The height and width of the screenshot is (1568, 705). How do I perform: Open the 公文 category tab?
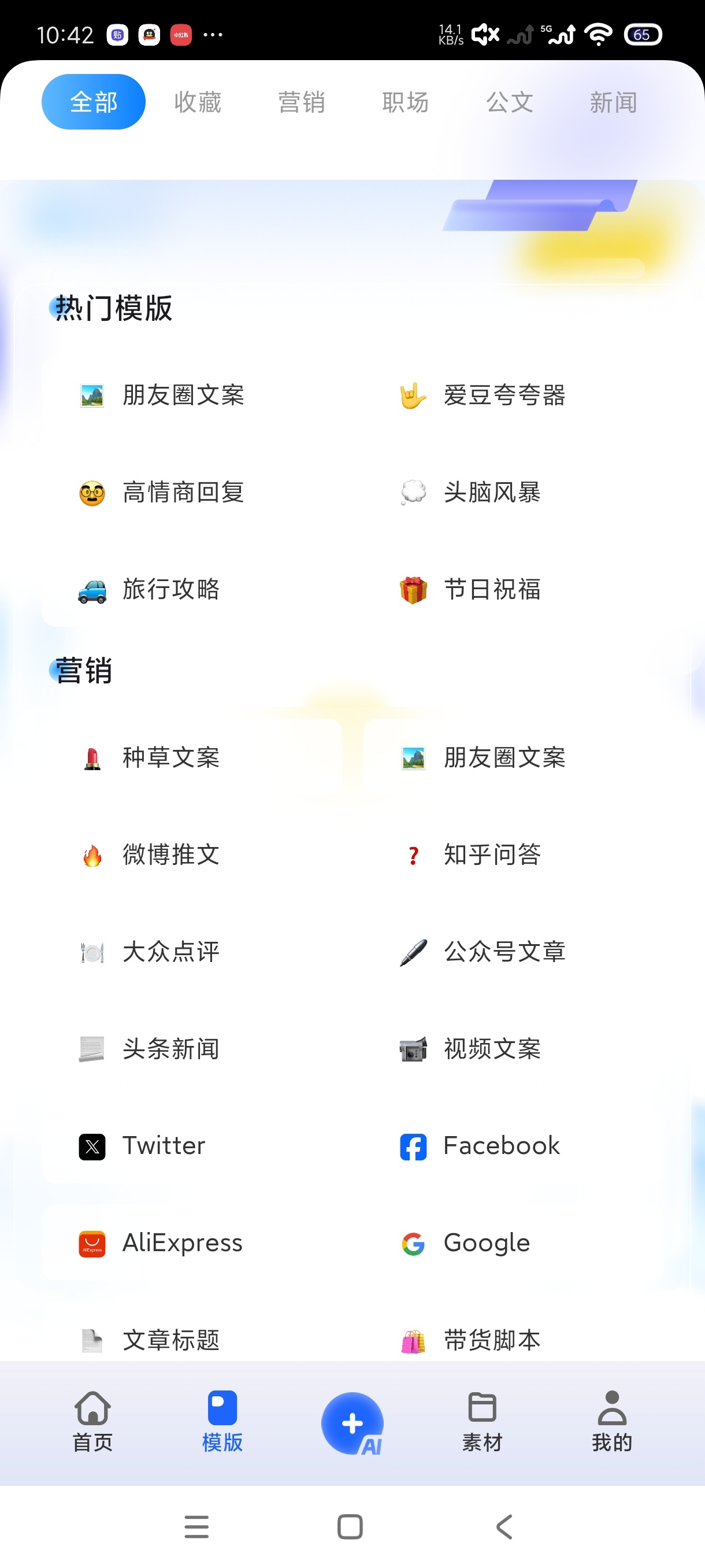pyautogui.click(x=510, y=102)
